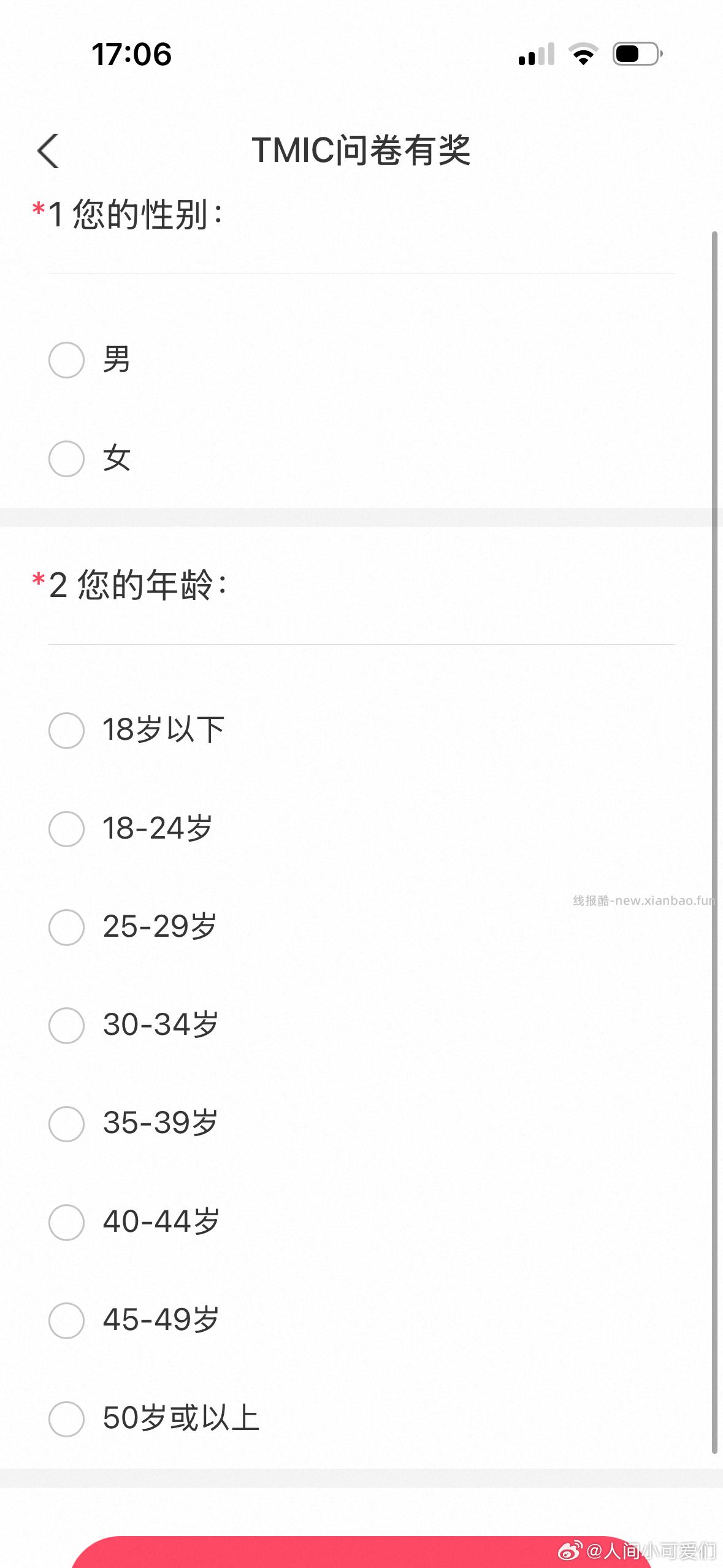Screen dimensions: 723x1568
Task: Choose the 18岁以下 age option
Action: point(66,731)
